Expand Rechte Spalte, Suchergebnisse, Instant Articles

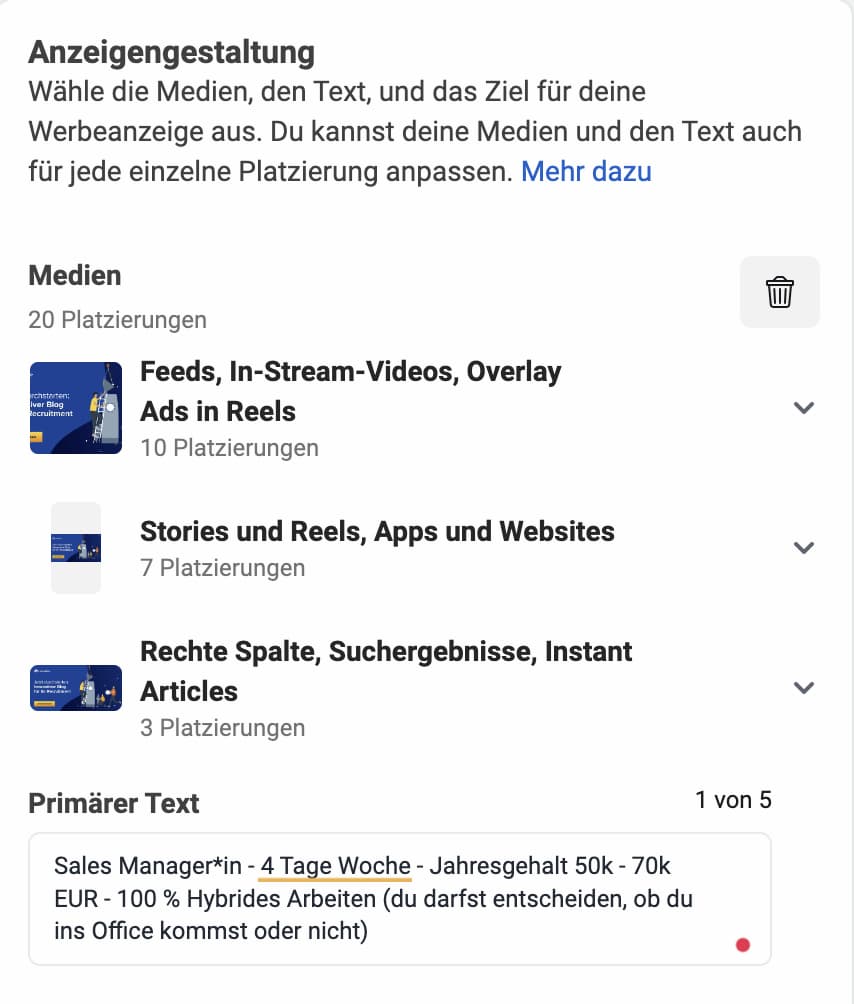click(803, 687)
